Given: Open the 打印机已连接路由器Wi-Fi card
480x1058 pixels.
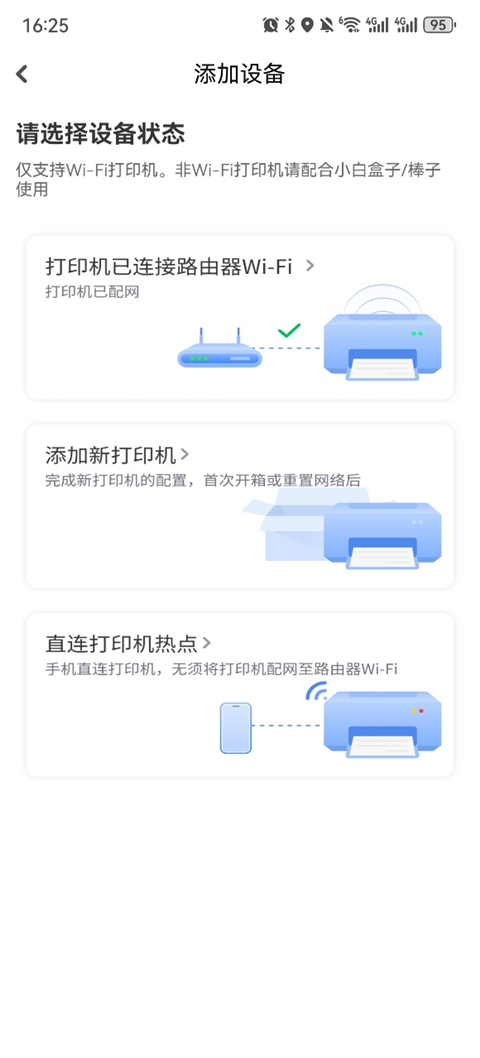Looking at the screenshot, I should (240, 317).
